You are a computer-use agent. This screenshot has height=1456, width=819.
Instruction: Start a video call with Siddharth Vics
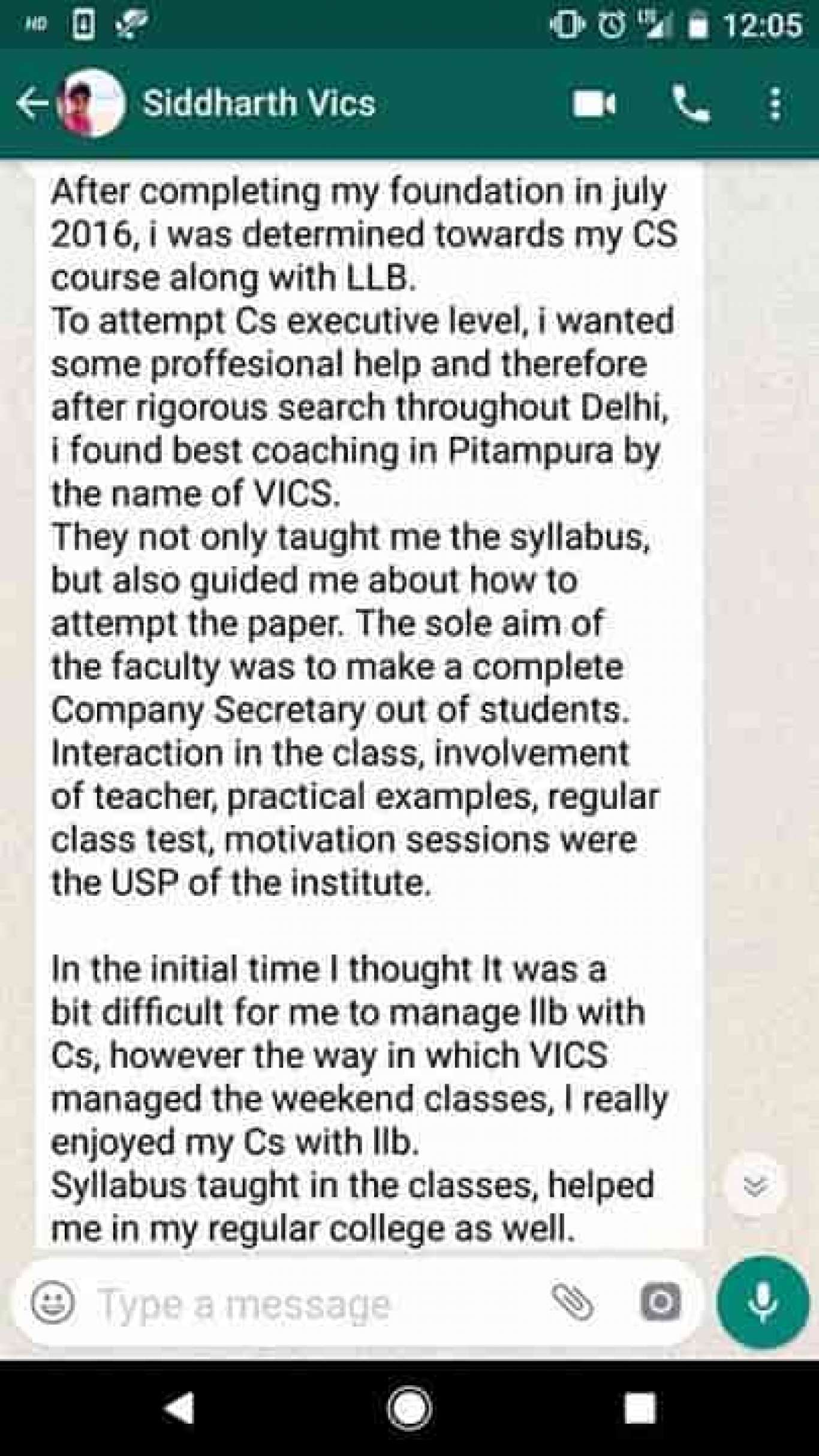point(593,104)
